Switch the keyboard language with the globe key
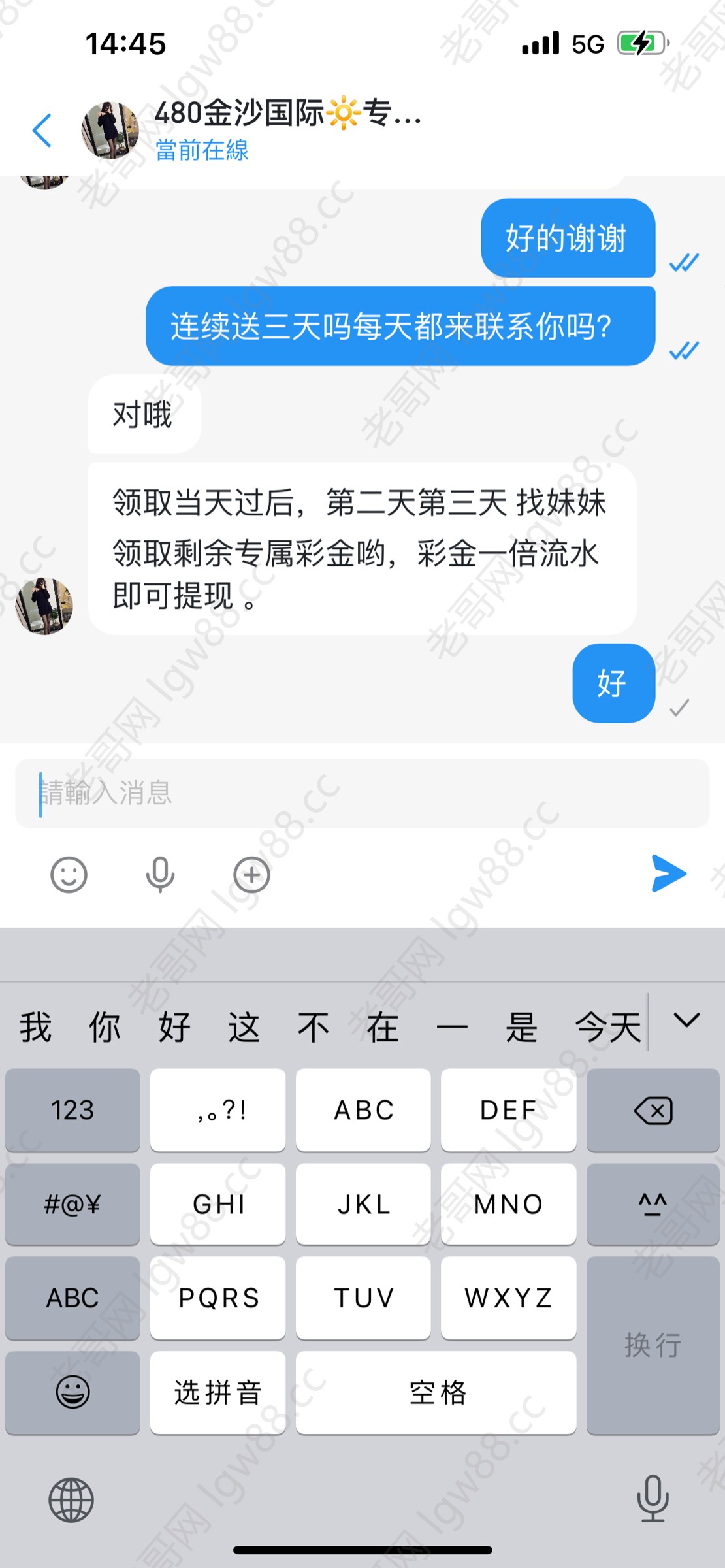This screenshot has width=725, height=1568. coord(71,1500)
